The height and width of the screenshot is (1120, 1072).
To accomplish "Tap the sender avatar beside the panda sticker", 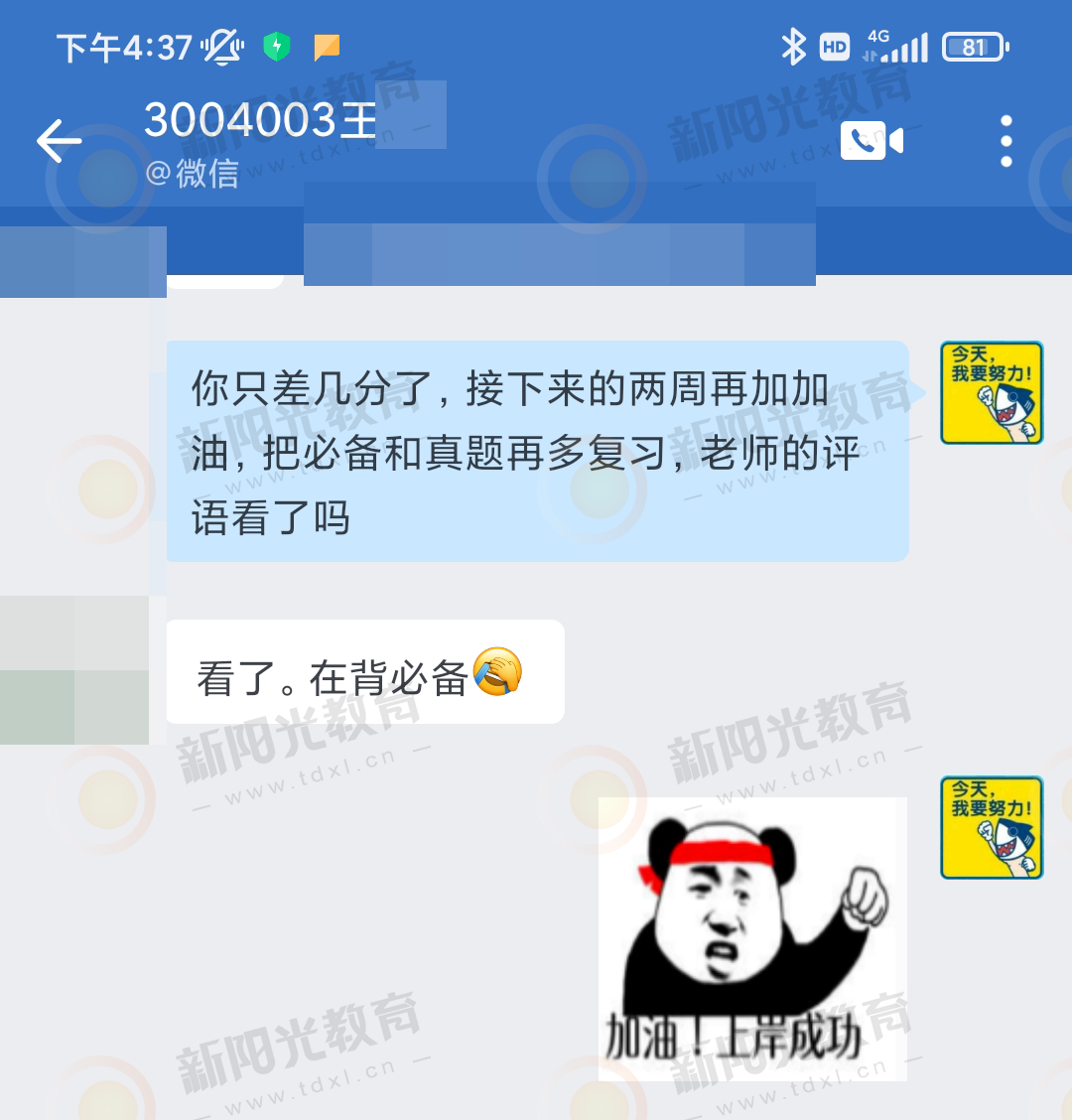I will pos(991,827).
